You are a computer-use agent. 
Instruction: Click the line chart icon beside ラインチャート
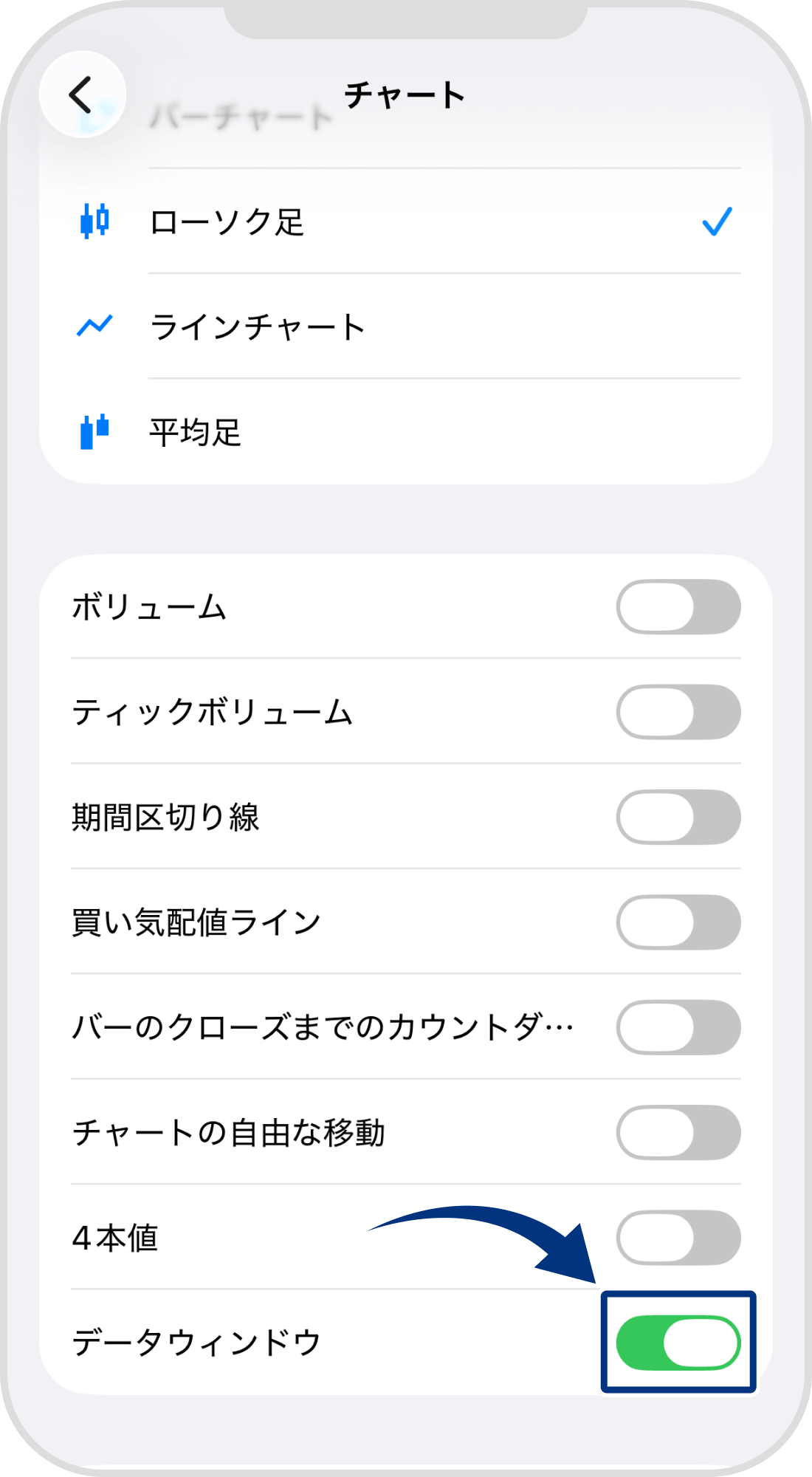click(x=94, y=327)
